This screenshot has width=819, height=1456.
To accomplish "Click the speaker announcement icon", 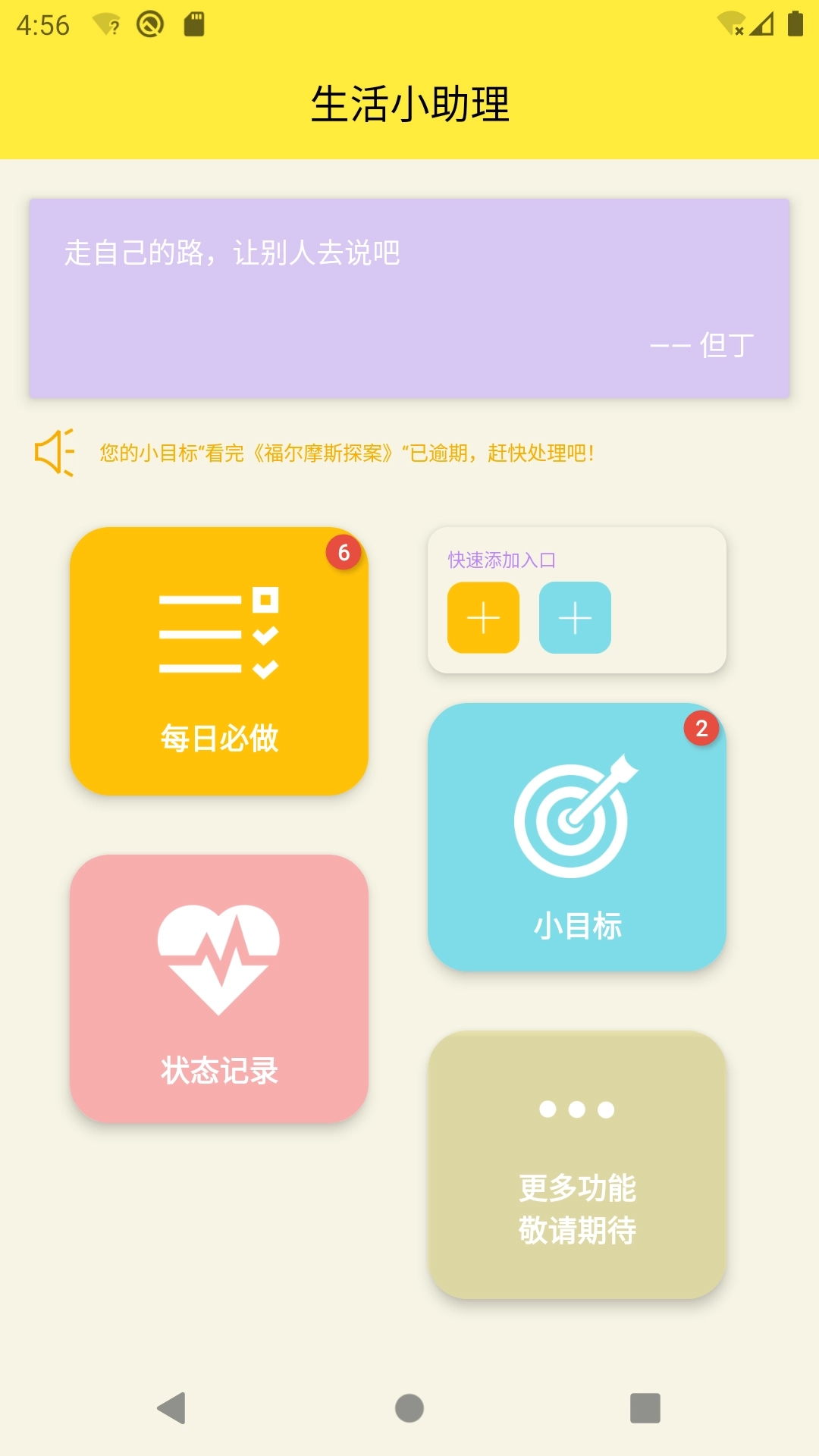I will coord(53,453).
